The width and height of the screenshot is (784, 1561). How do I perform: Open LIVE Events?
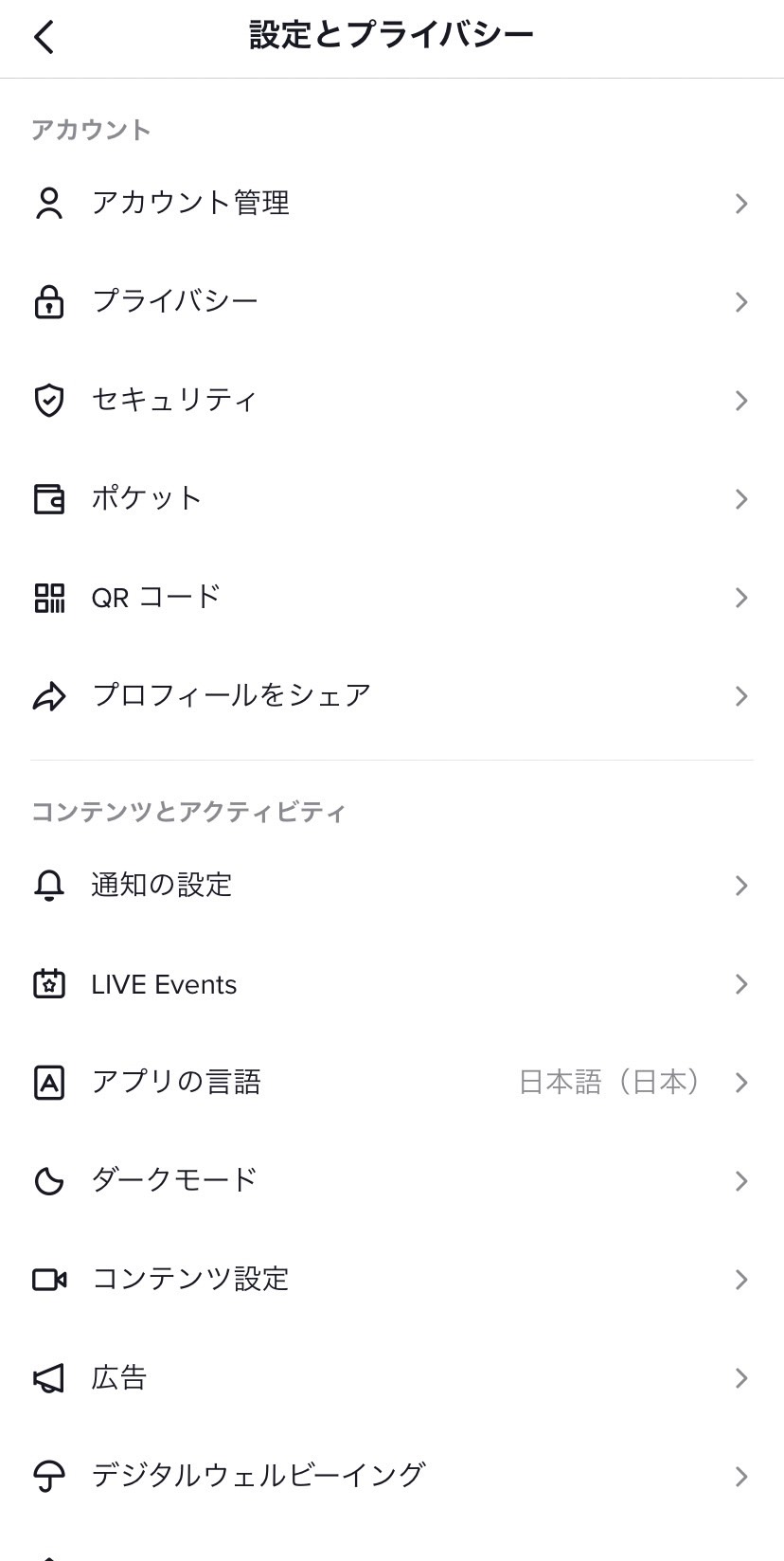(392, 984)
